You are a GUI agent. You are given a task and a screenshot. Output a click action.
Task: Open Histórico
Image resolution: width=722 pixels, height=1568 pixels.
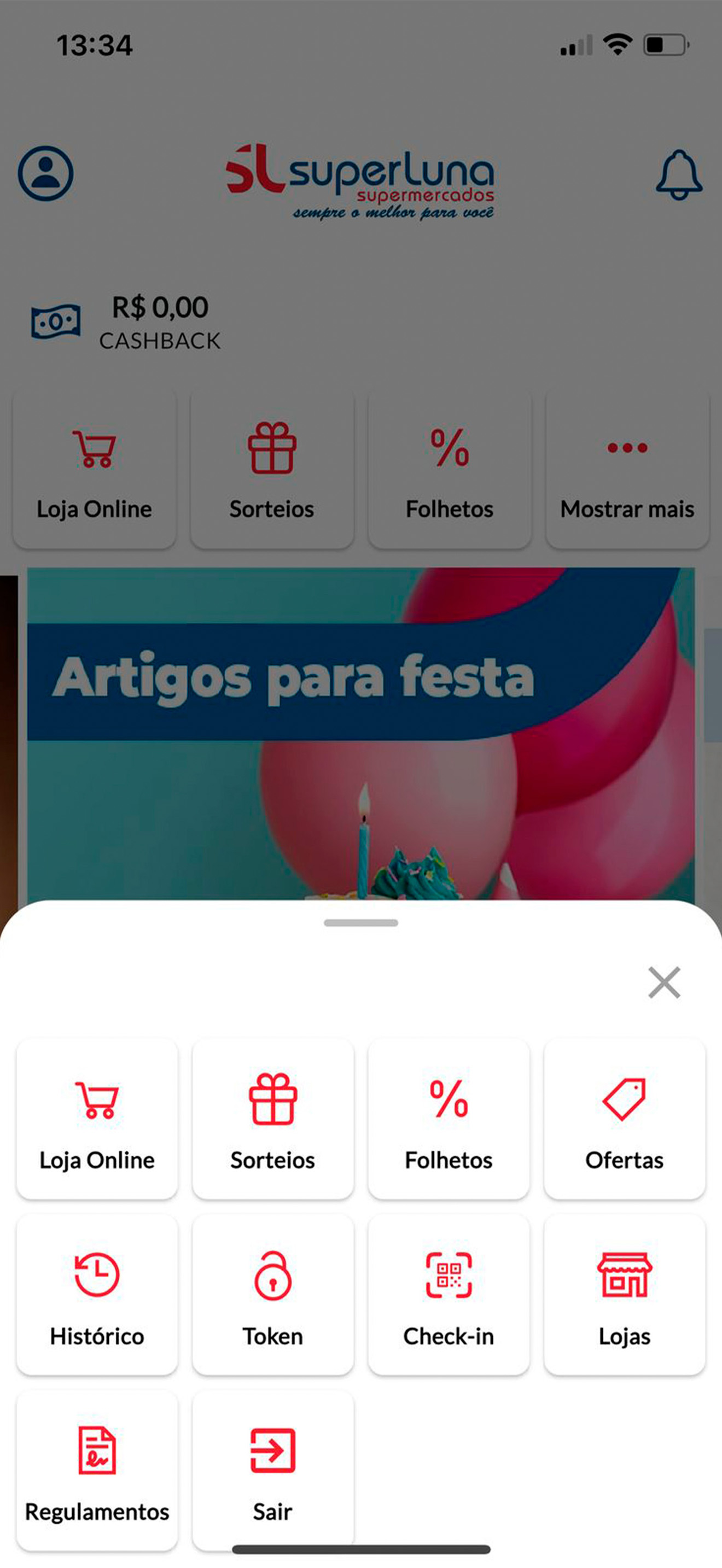click(97, 1295)
